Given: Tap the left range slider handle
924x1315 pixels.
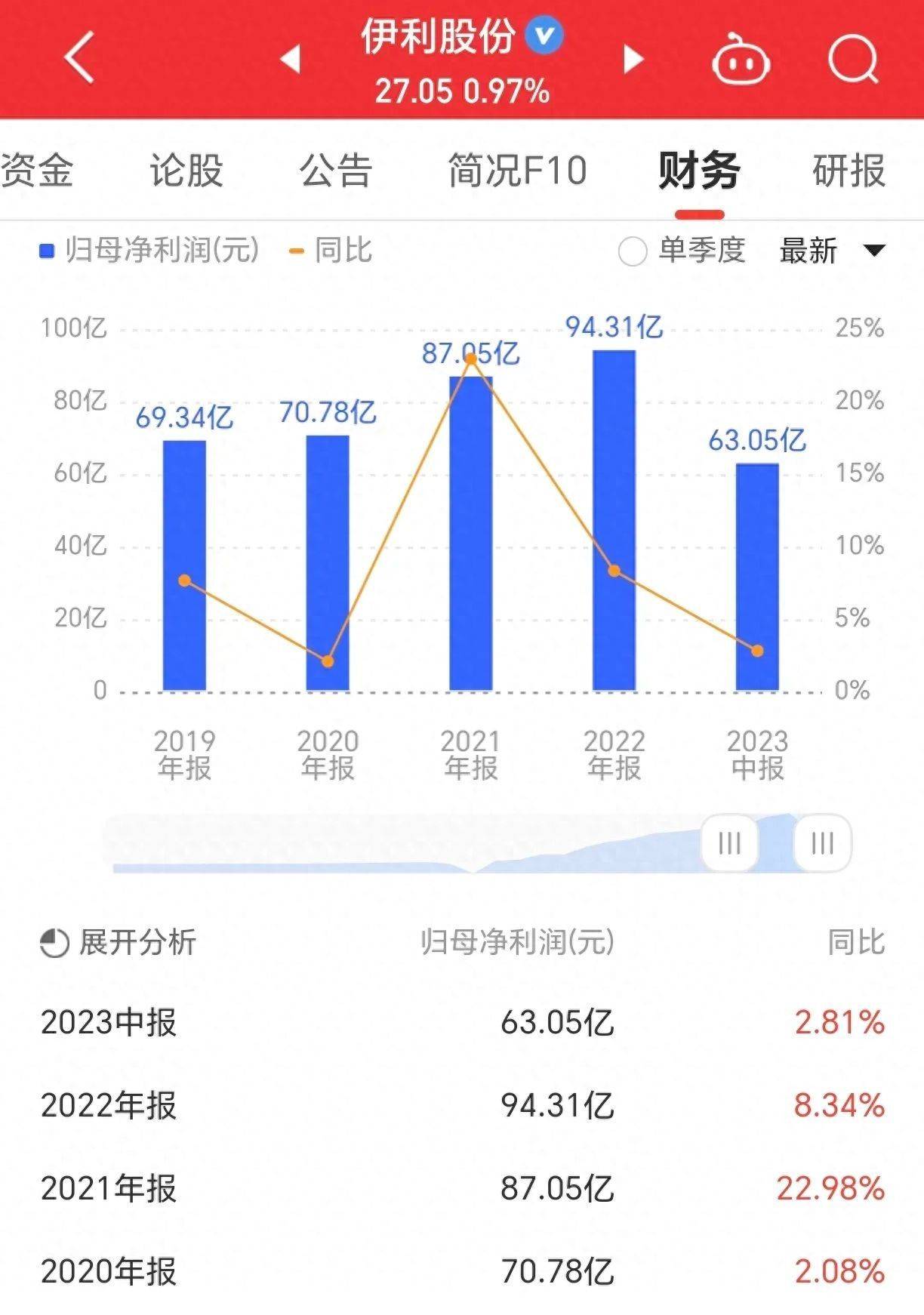Looking at the screenshot, I should tap(729, 843).
